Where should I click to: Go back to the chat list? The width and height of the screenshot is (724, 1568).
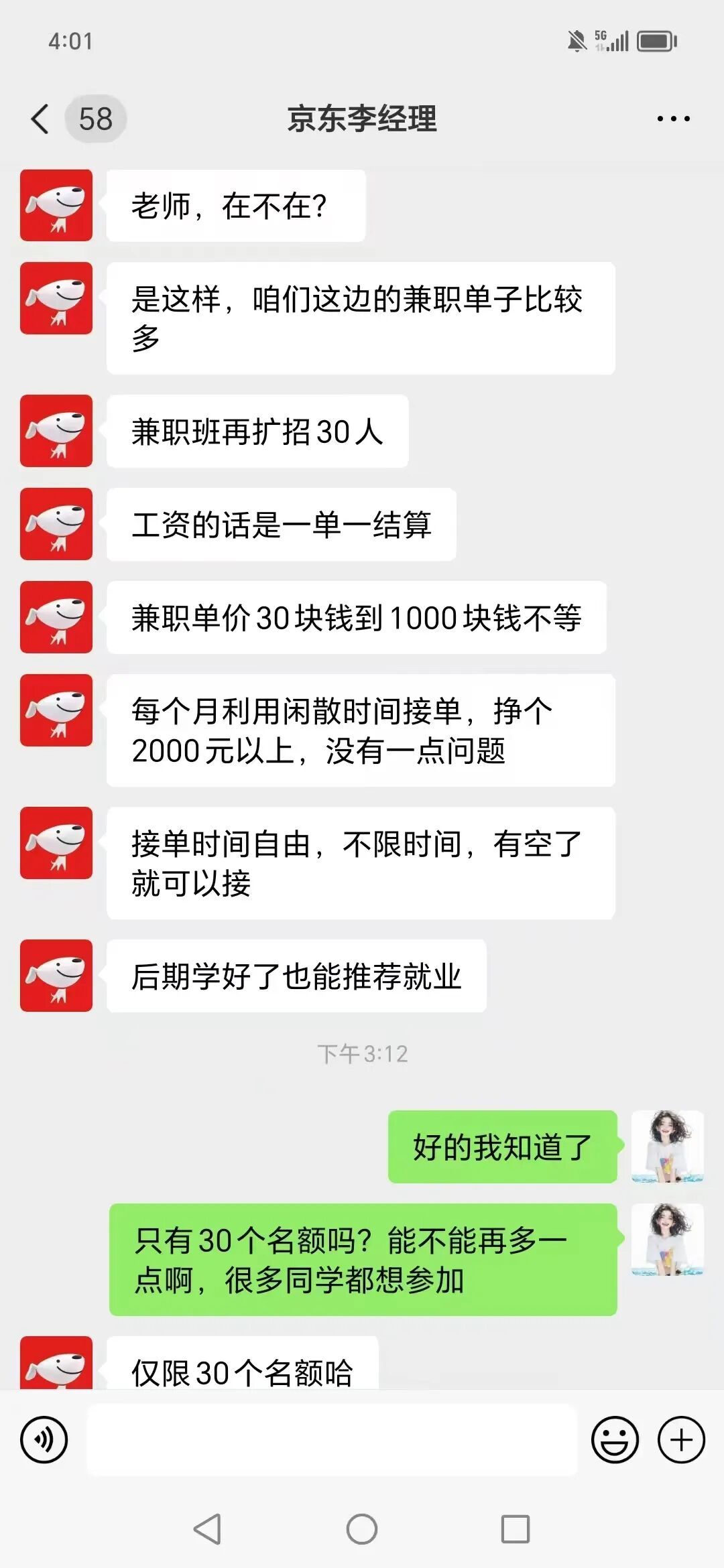pyautogui.click(x=40, y=119)
